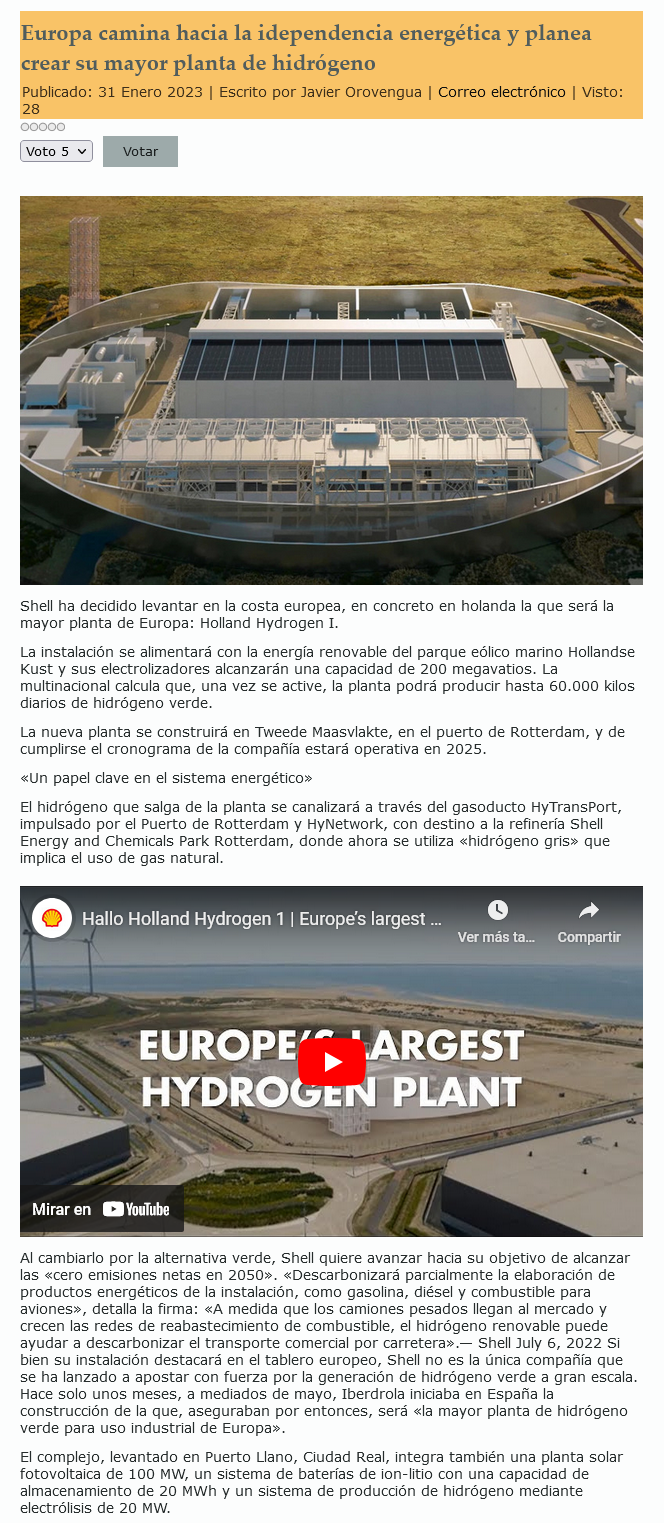Play the Holland Hydrogen 1 video
Screen dimensions: 664x1528
[331, 1061]
